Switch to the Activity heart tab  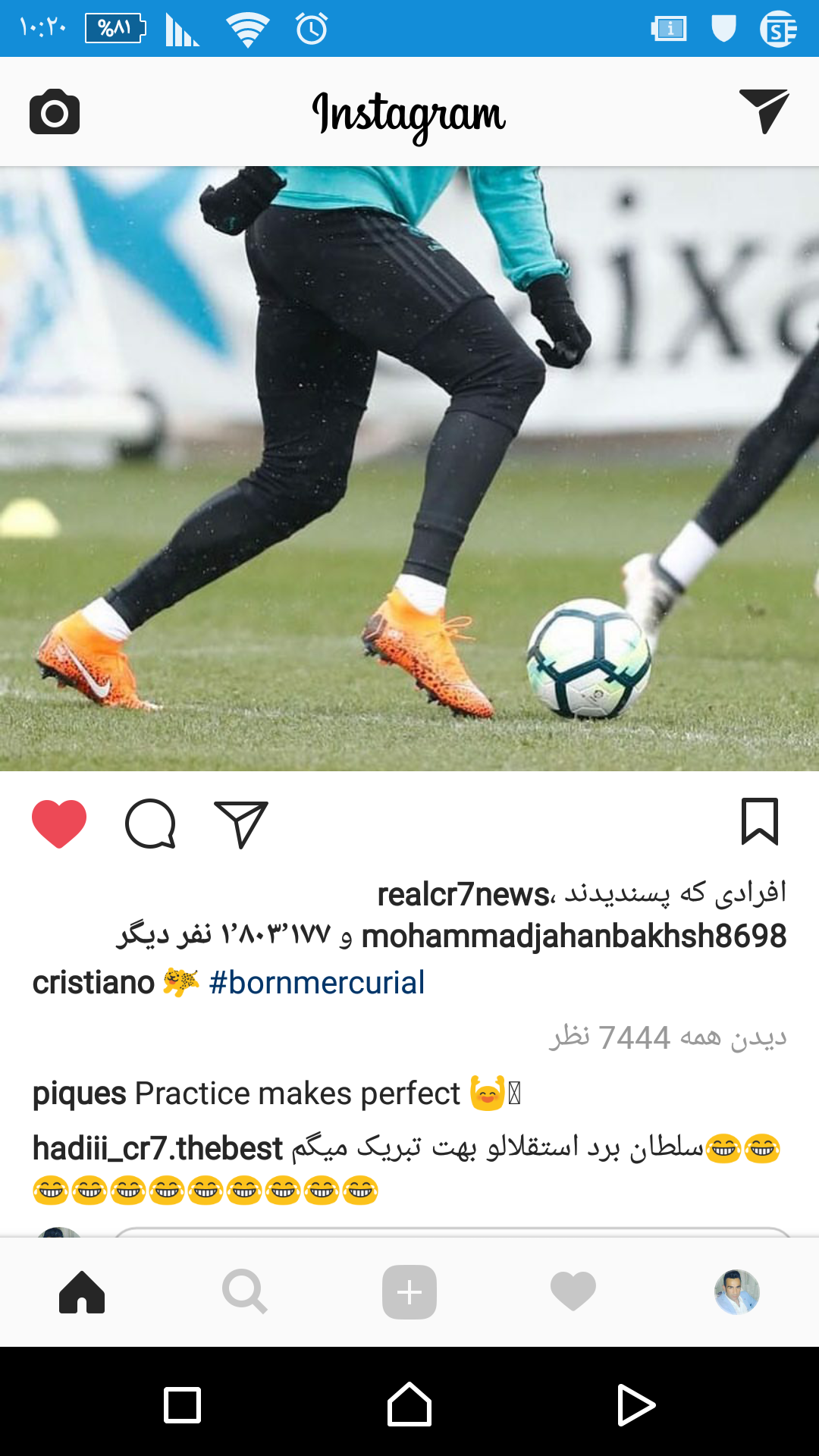[x=573, y=1292]
